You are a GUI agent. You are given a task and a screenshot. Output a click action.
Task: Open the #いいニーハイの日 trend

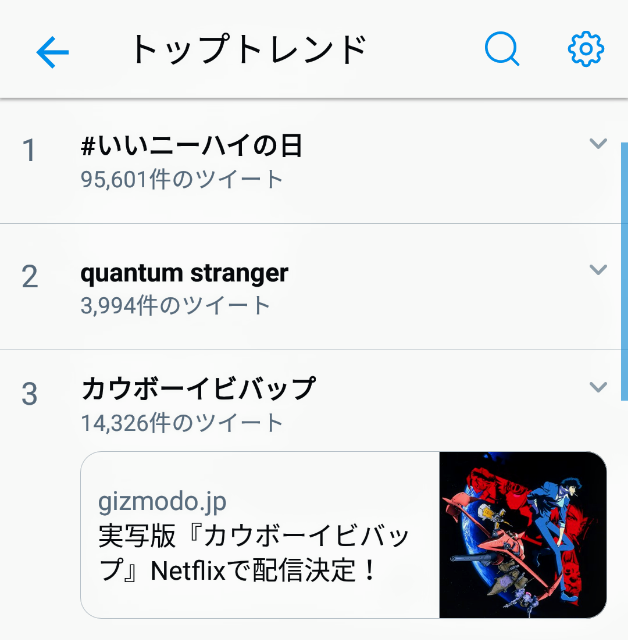coord(192,147)
